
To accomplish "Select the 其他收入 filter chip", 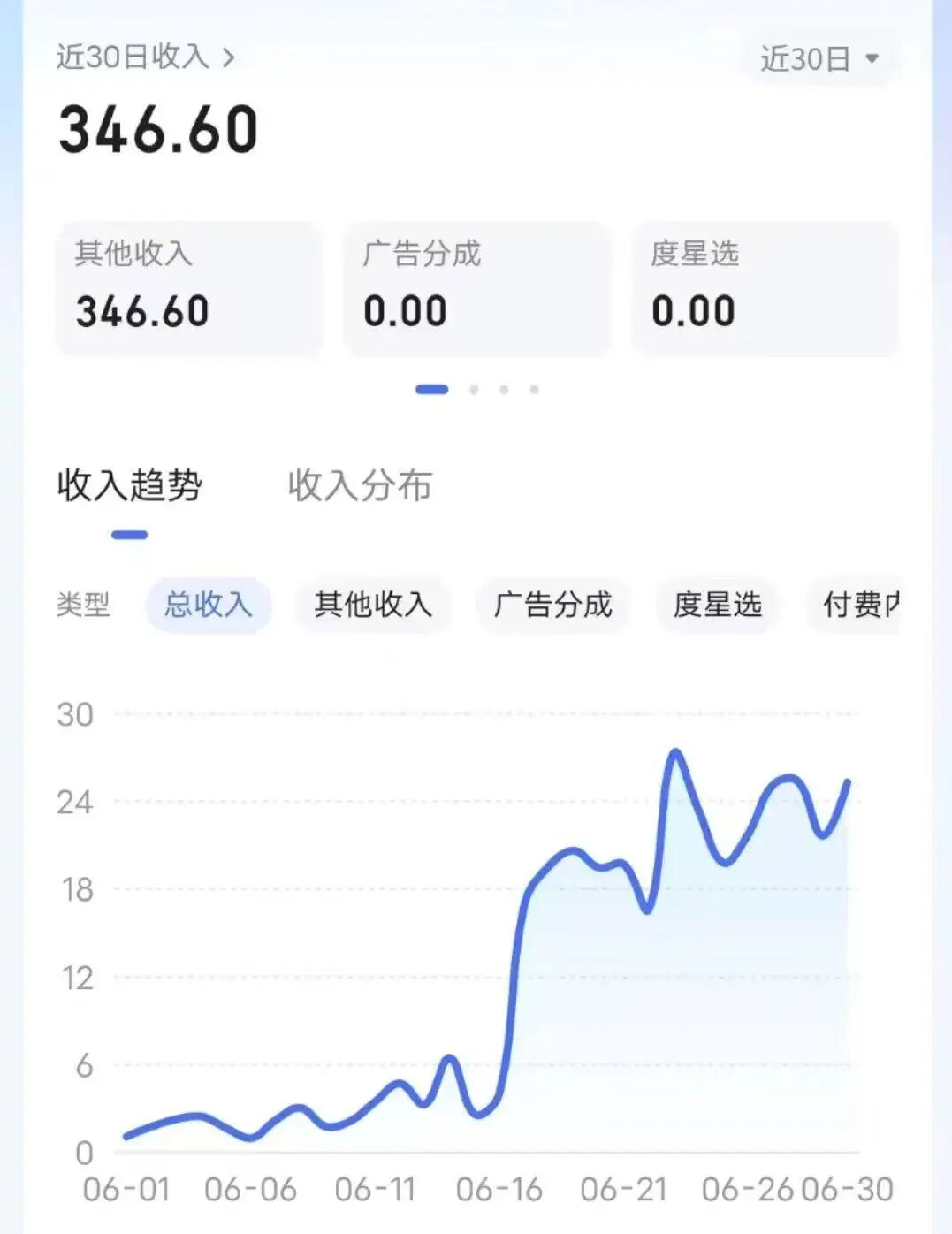I will point(372,606).
